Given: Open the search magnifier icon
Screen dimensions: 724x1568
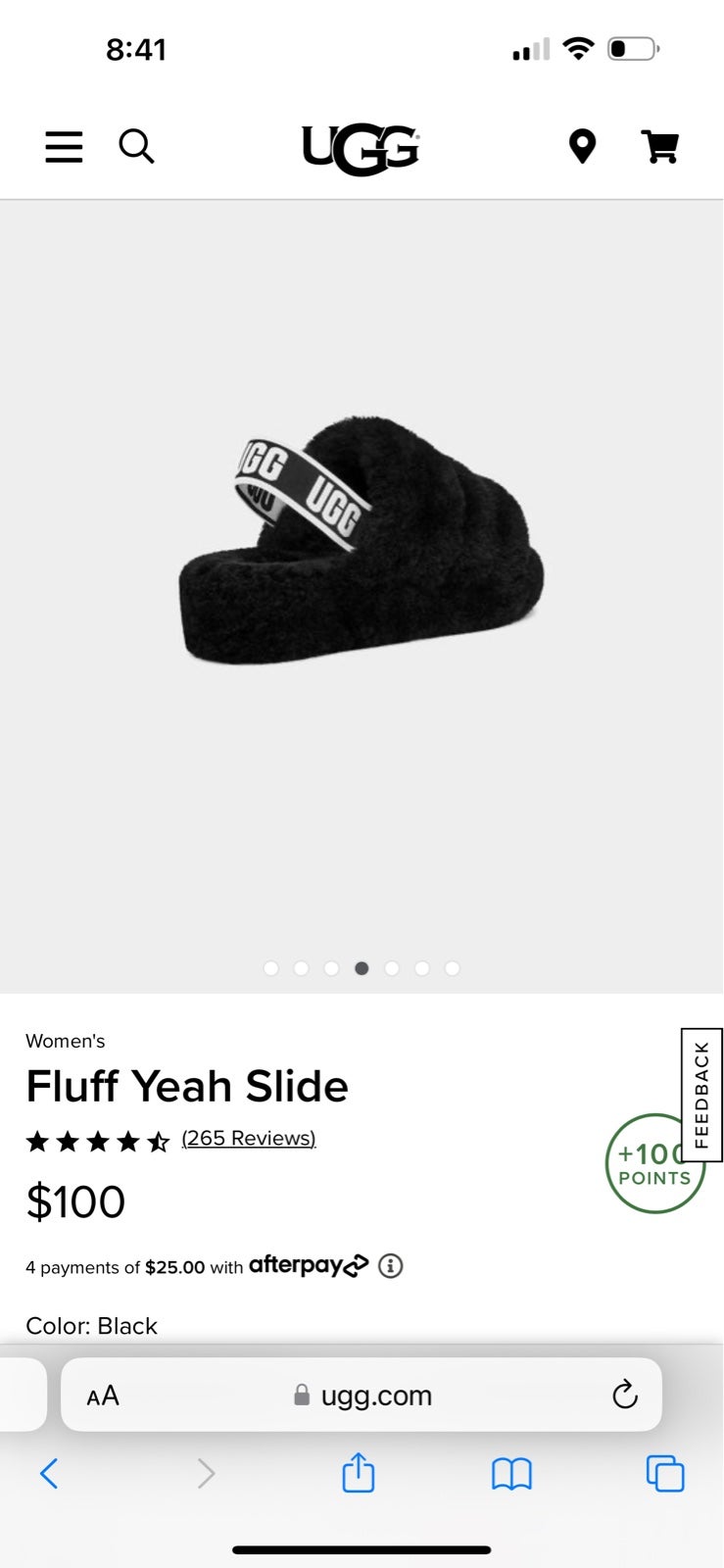Looking at the screenshot, I should click(136, 147).
